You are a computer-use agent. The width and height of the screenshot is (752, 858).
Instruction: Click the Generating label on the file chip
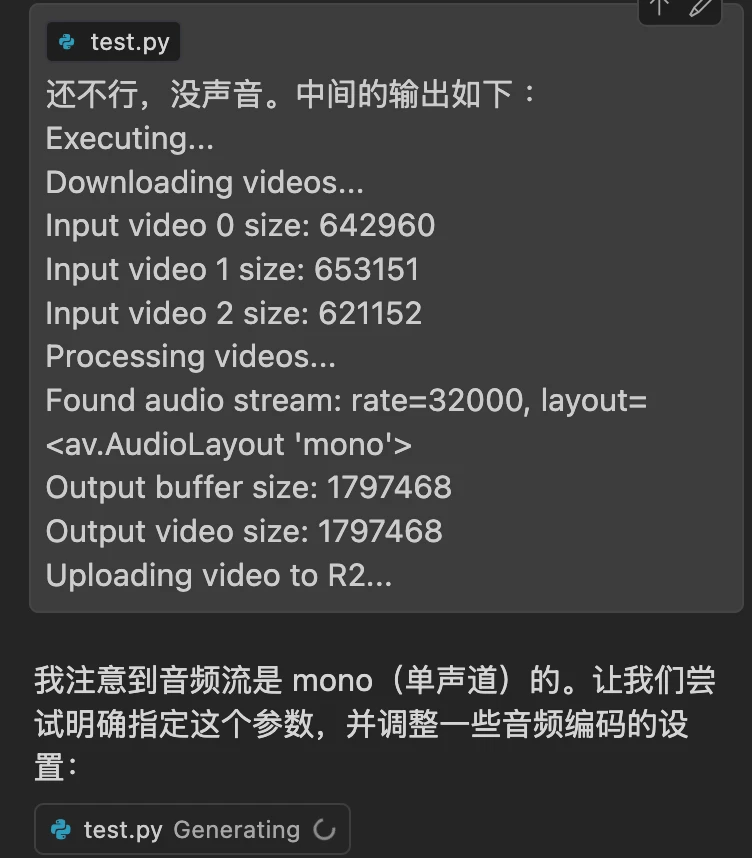click(x=236, y=828)
